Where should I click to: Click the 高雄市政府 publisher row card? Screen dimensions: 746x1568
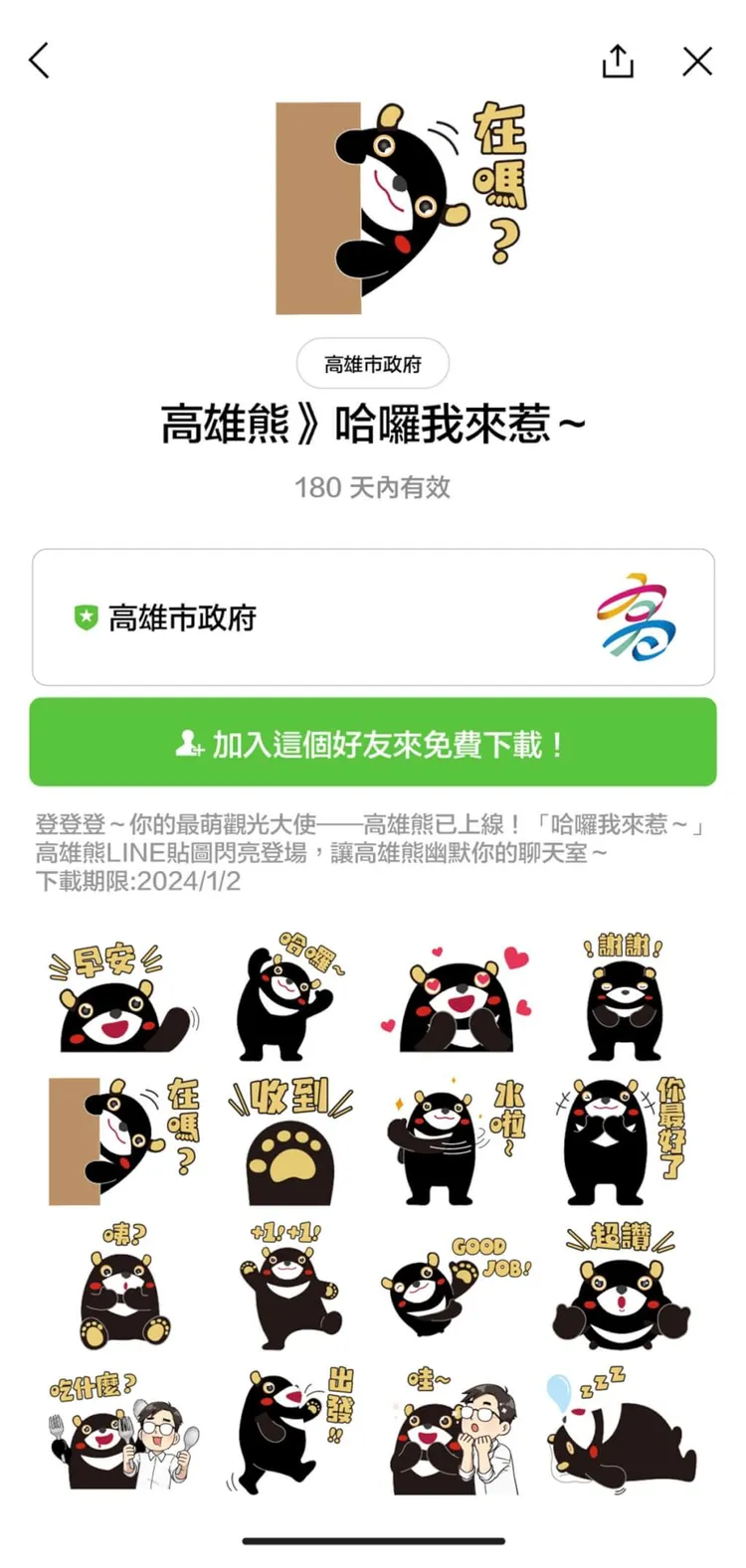coord(373,617)
